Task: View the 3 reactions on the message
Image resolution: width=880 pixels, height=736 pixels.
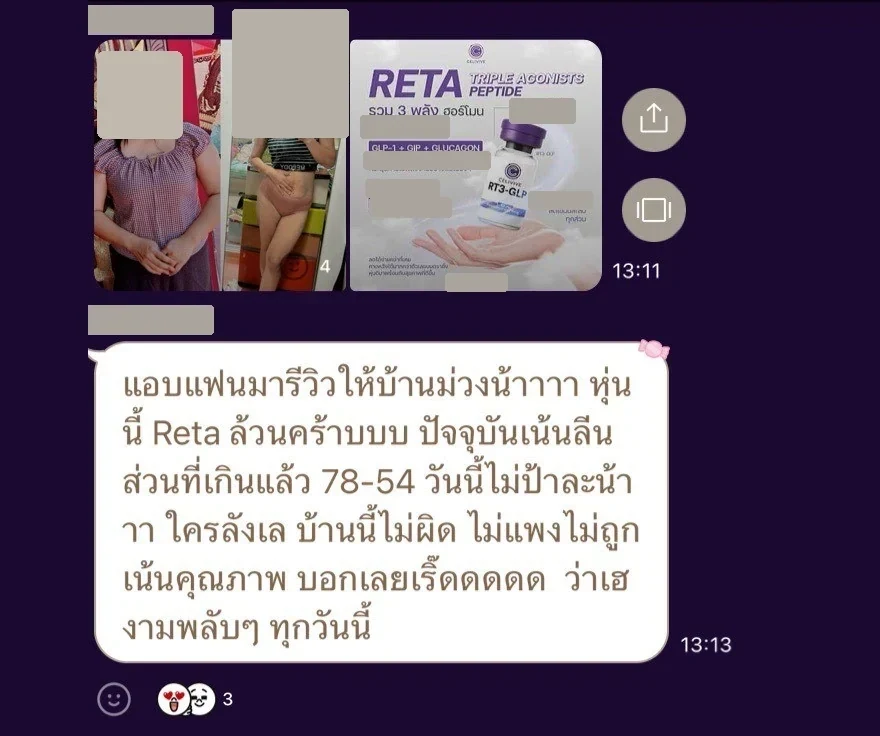Action: (x=195, y=699)
